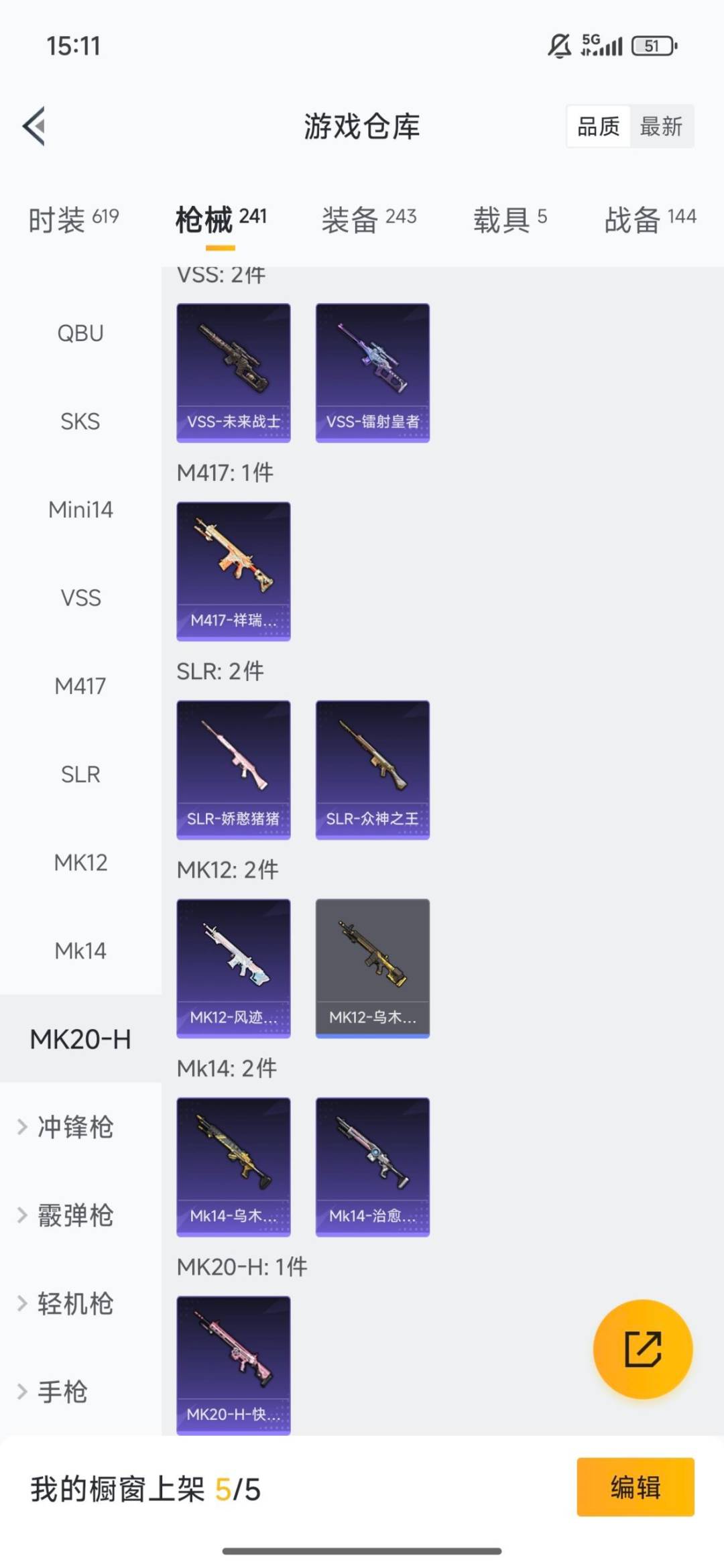Sort by 品质
This screenshot has height=1568, width=724.
598,126
